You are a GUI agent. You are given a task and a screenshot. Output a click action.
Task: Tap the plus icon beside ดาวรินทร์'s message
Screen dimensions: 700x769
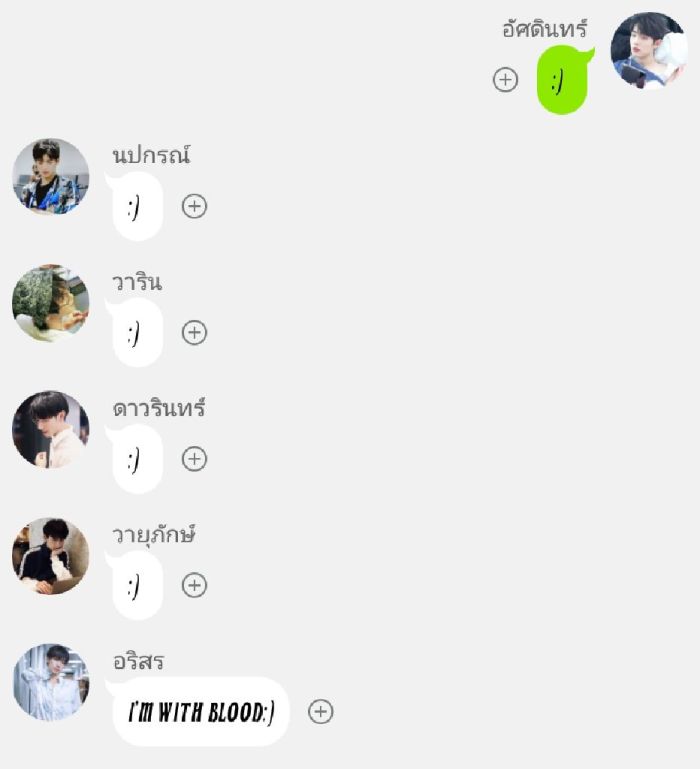pos(194,459)
